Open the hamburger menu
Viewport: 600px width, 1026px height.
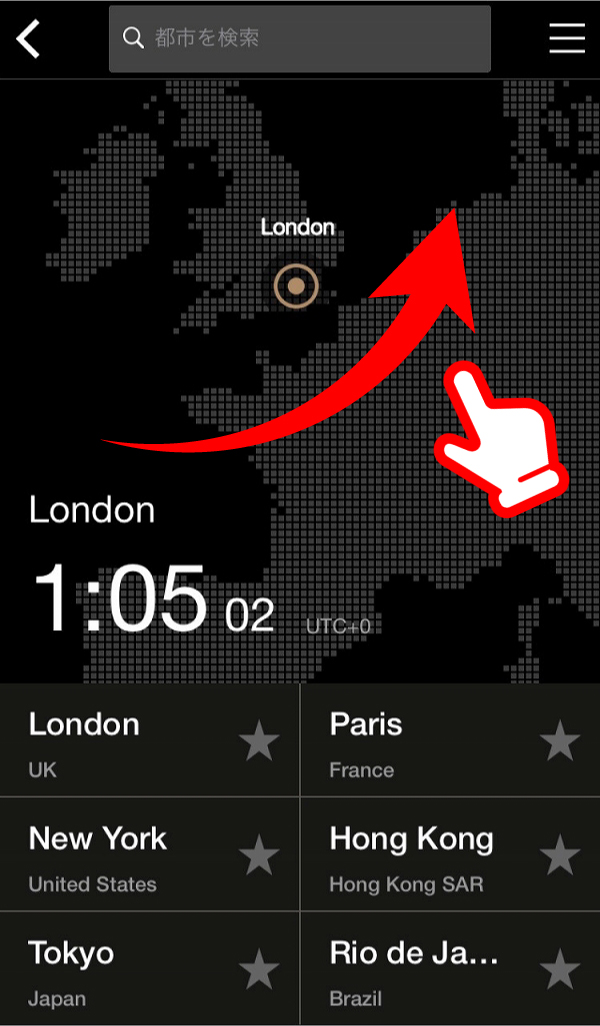[566, 38]
